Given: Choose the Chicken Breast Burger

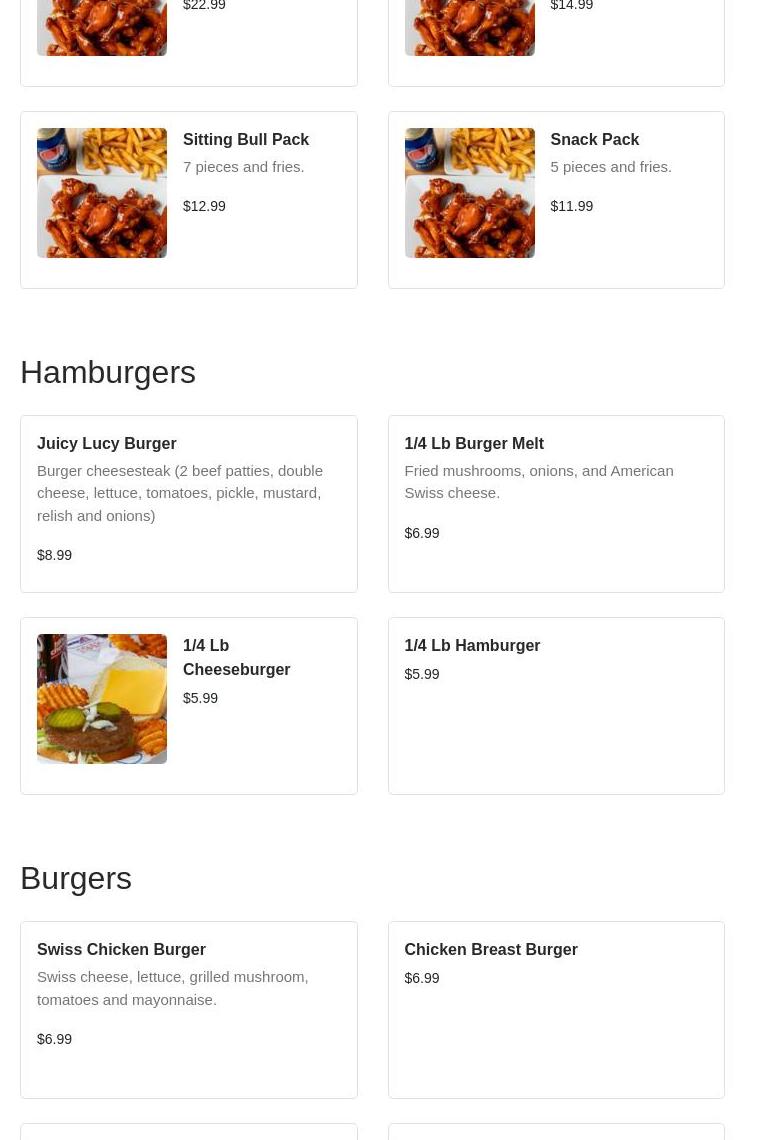Looking at the screenshot, I should pos(556,1009).
